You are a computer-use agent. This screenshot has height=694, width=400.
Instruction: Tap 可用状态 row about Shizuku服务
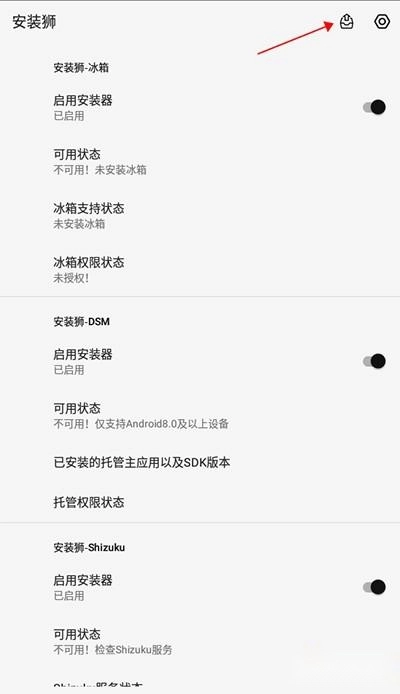point(200,642)
